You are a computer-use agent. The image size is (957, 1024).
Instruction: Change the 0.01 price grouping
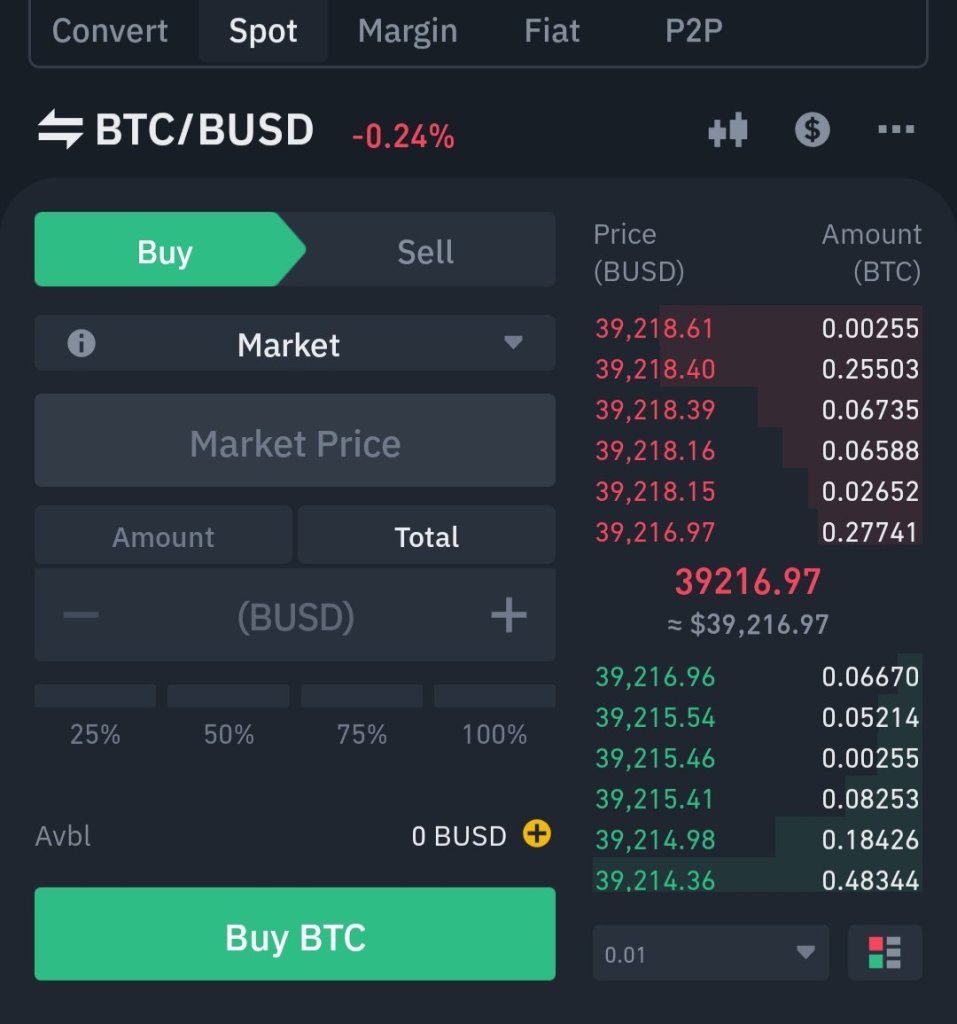tap(710, 953)
